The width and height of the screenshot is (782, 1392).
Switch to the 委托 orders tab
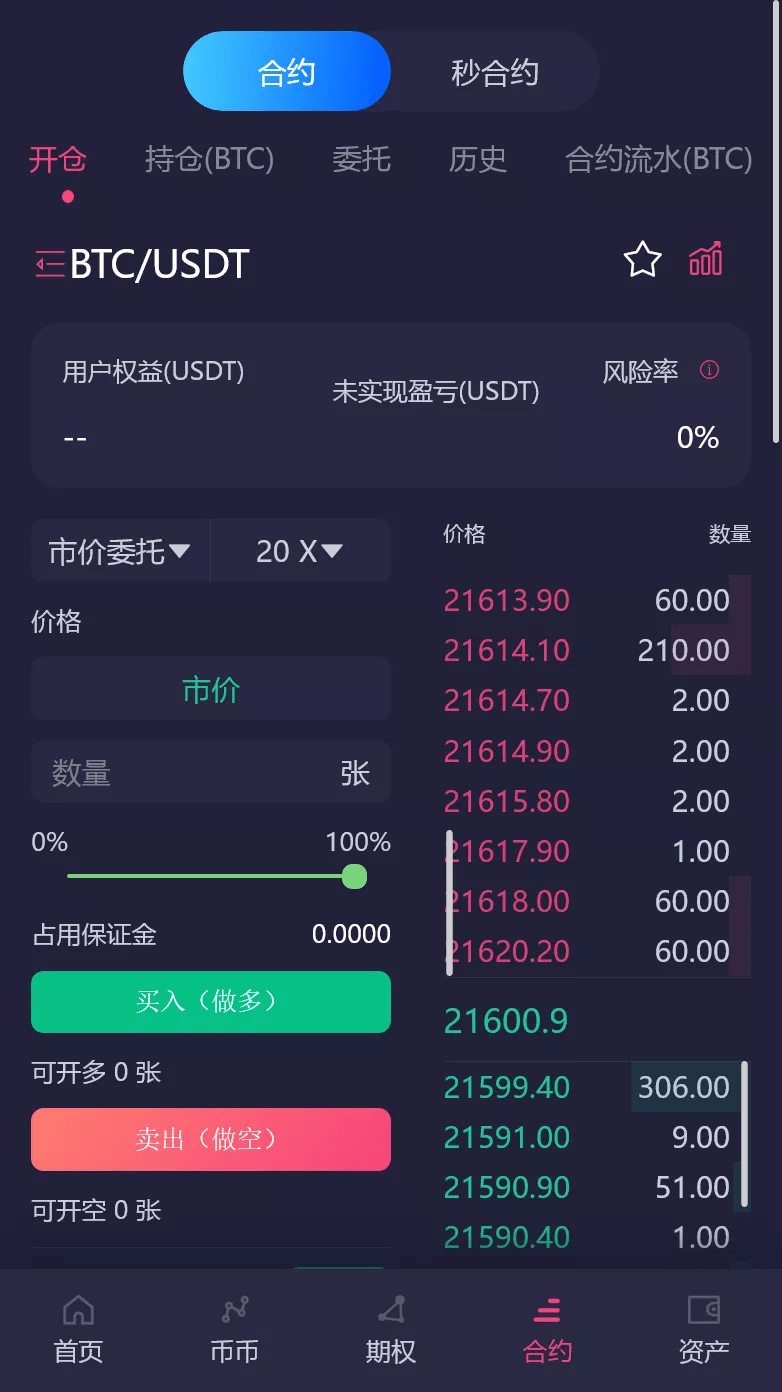(x=362, y=159)
